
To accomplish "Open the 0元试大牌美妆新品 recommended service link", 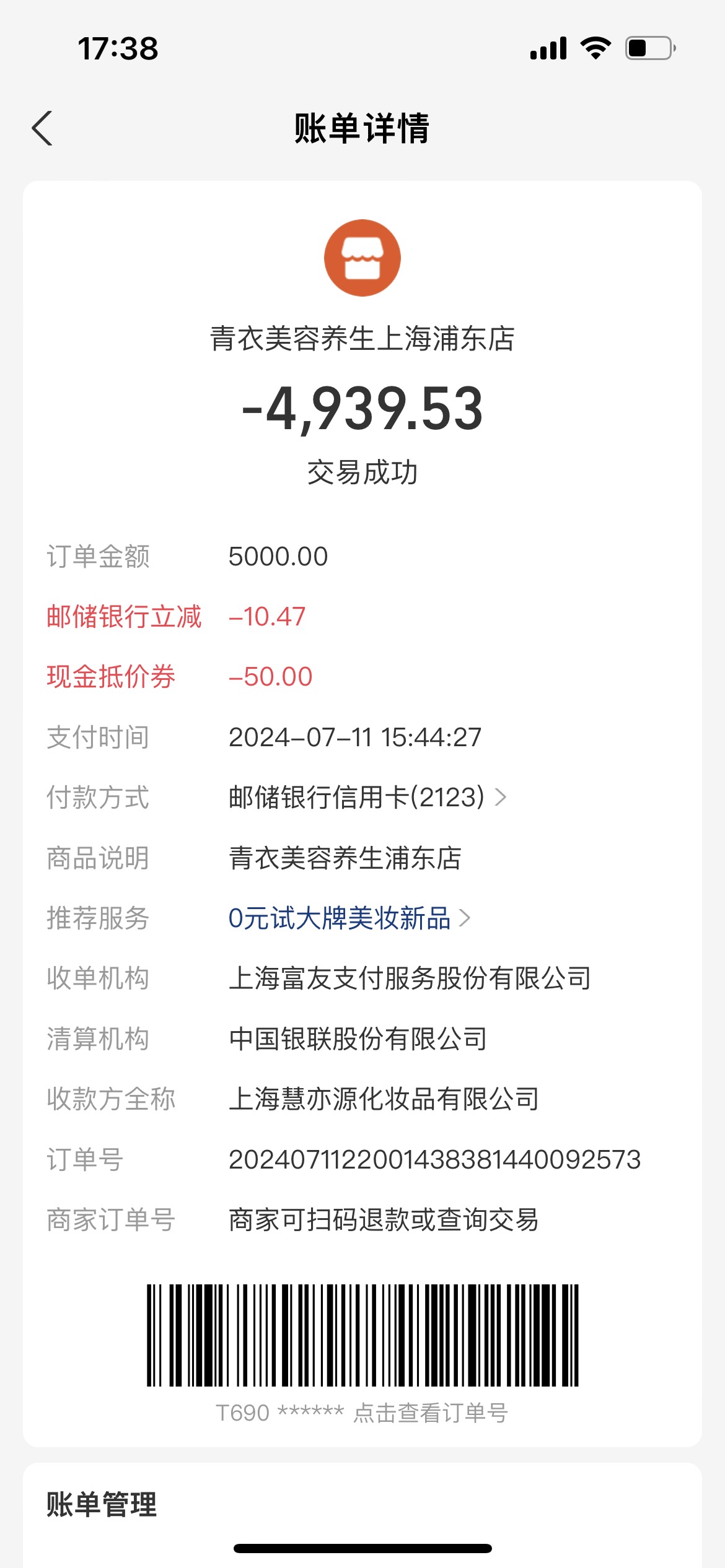I will click(349, 918).
